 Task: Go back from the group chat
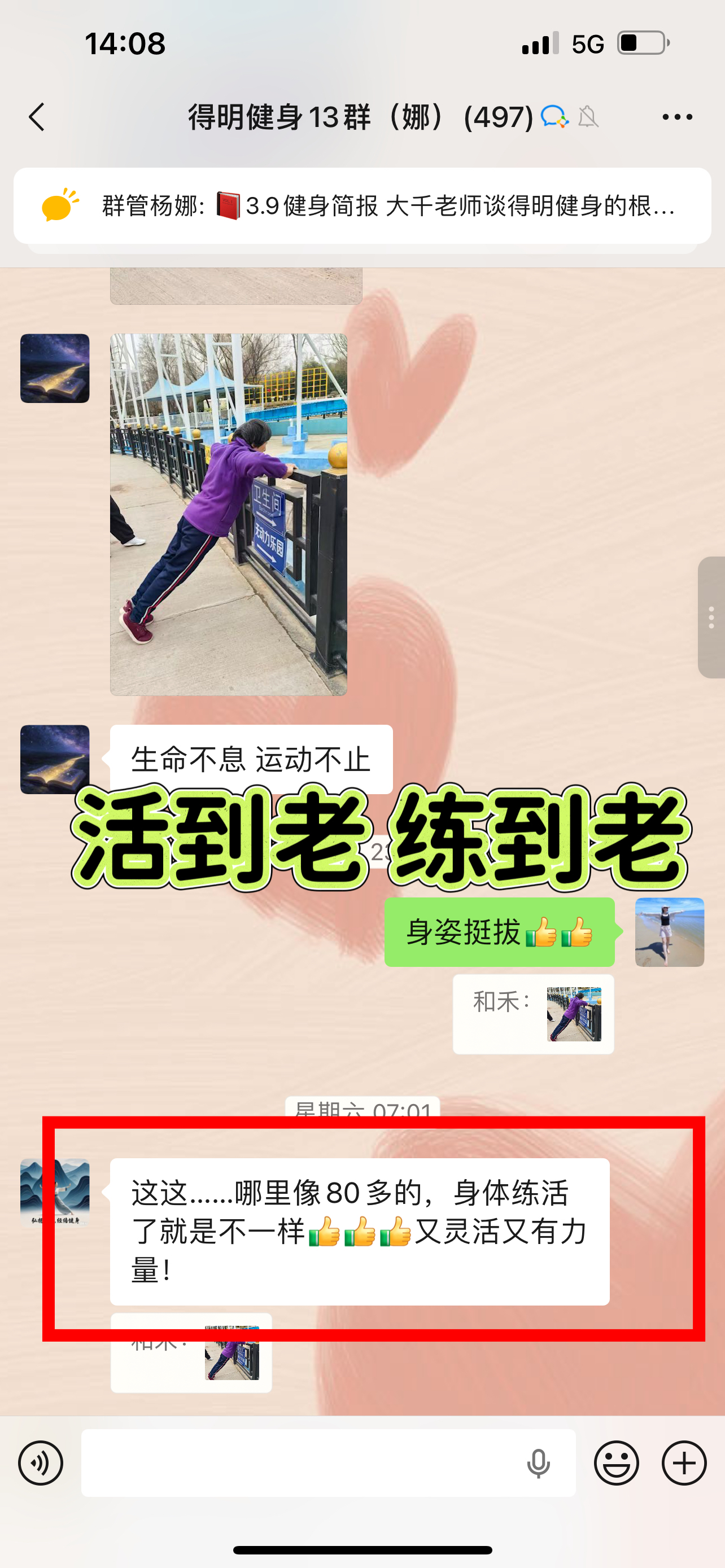pyautogui.click(x=37, y=117)
